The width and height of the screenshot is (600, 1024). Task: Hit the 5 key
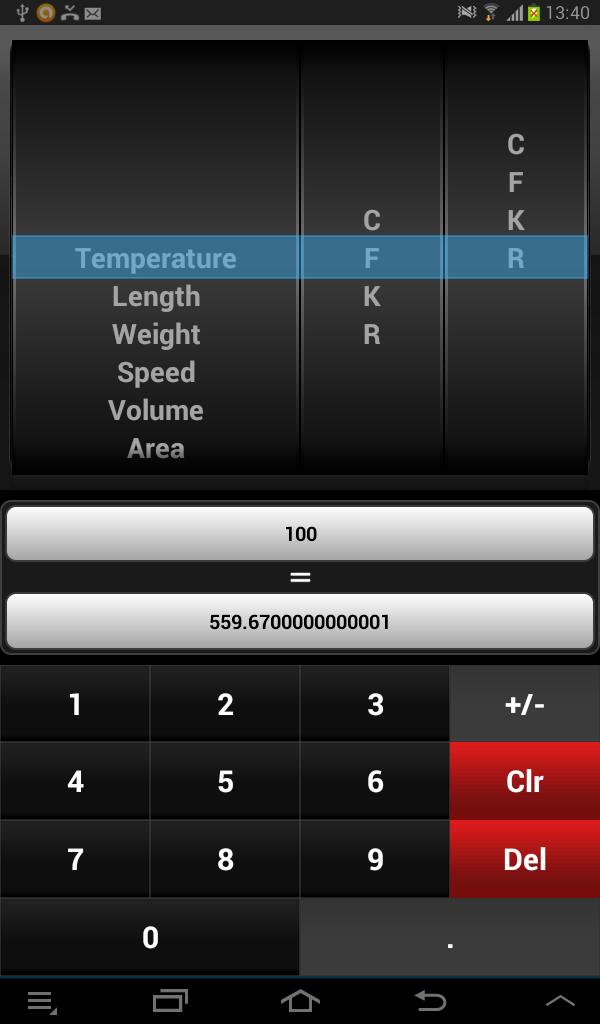pyautogui.click(x=225, y=782)
